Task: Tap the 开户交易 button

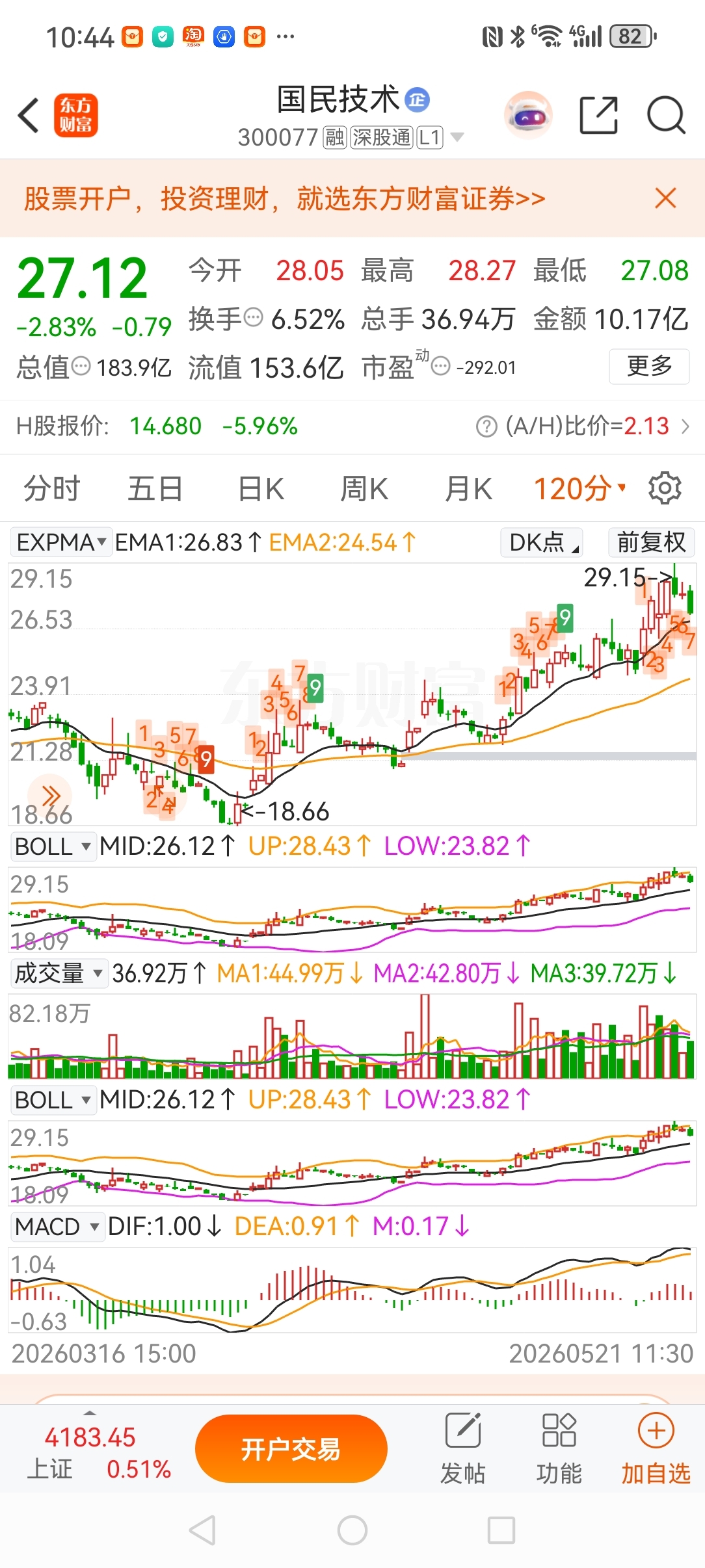Action: (x=291, y=1449)
